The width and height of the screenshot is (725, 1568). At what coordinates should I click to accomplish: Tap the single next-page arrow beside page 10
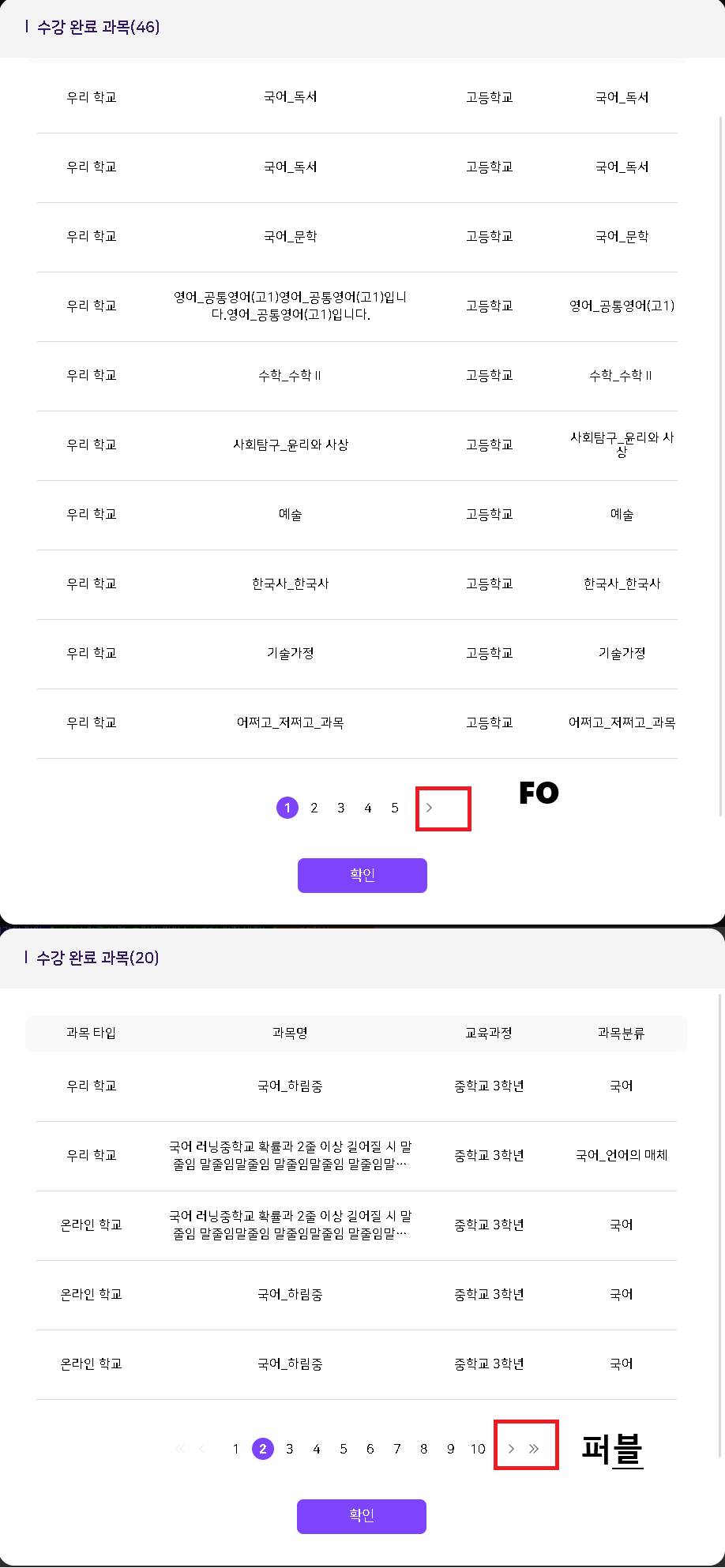point(511,1449)
